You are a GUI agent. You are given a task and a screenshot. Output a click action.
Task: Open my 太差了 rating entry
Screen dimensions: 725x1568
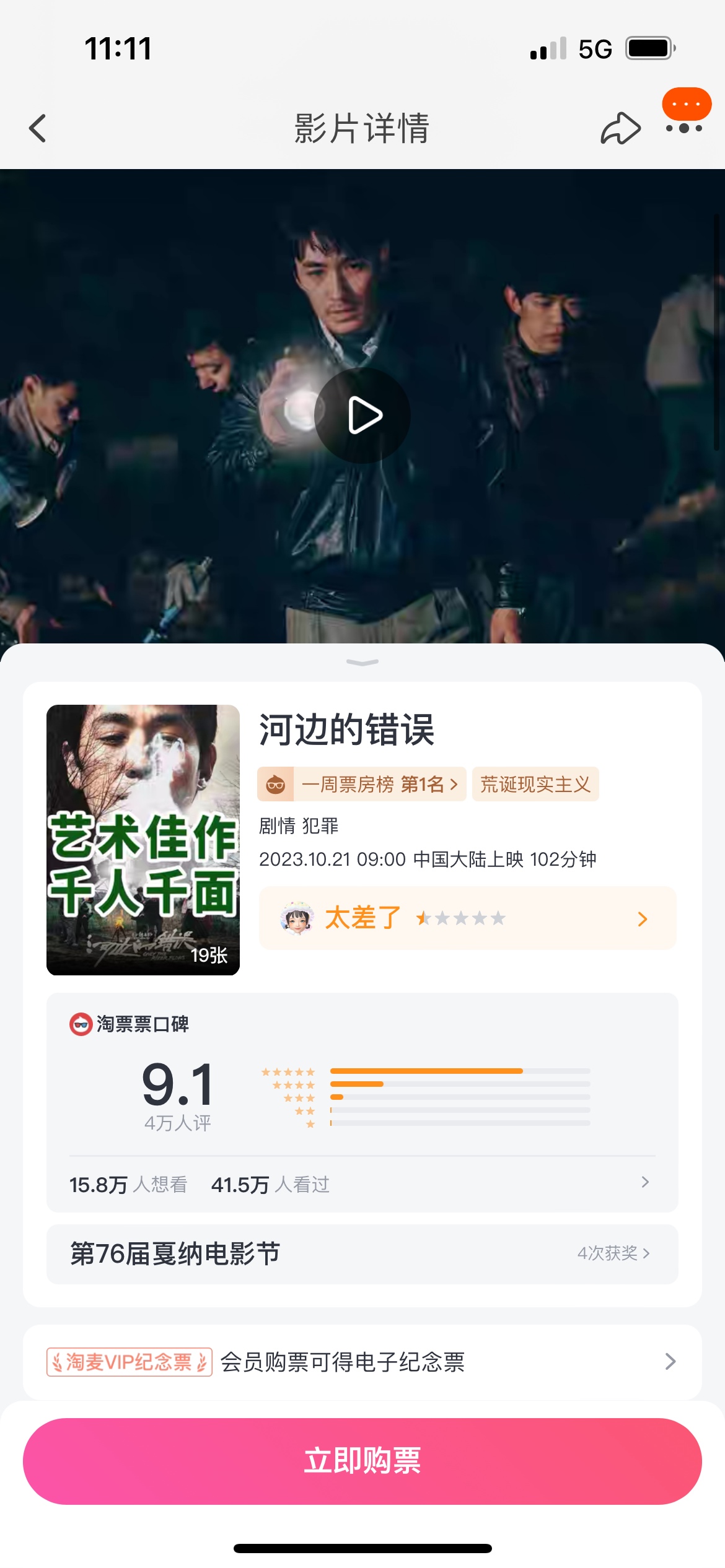467,918
